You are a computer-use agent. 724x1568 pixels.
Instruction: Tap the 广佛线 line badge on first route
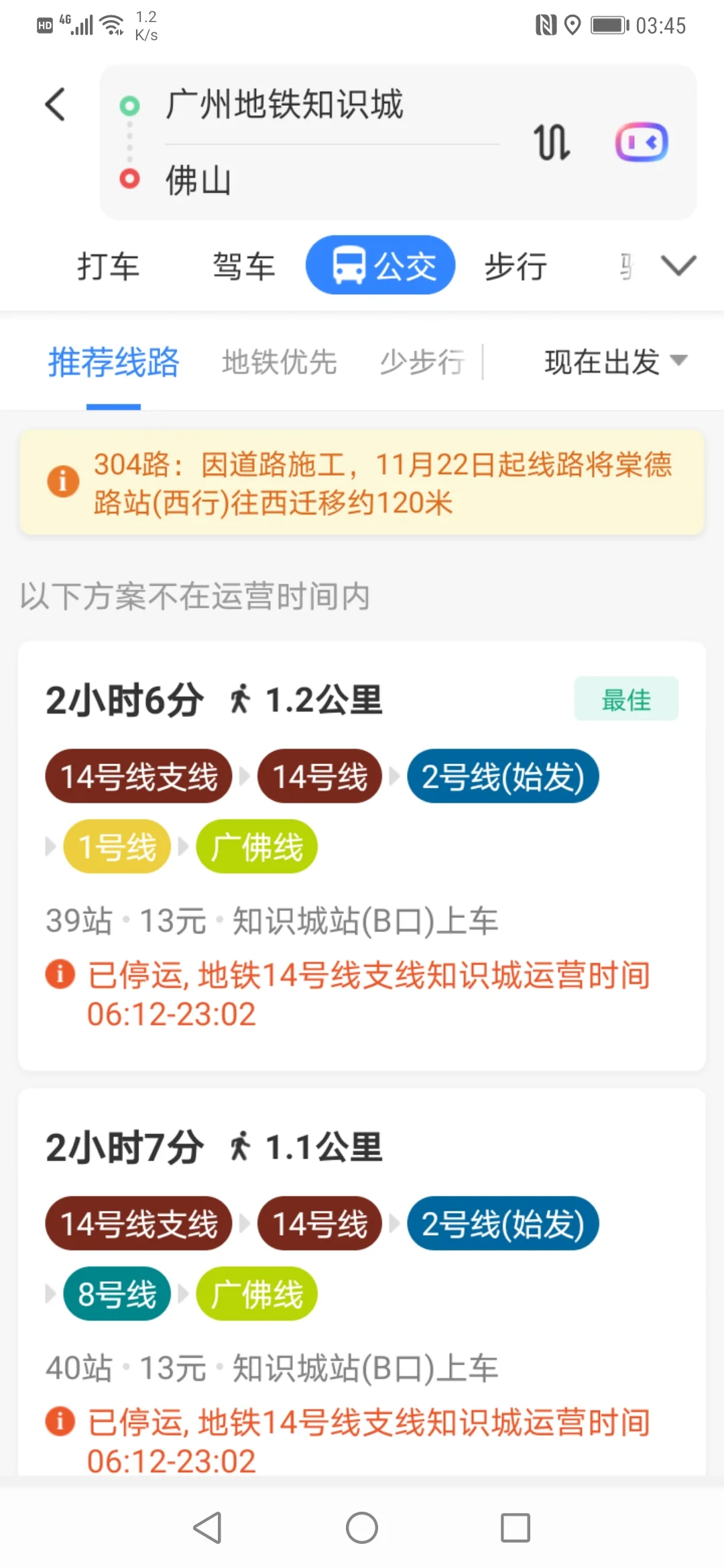click(256, 846)
